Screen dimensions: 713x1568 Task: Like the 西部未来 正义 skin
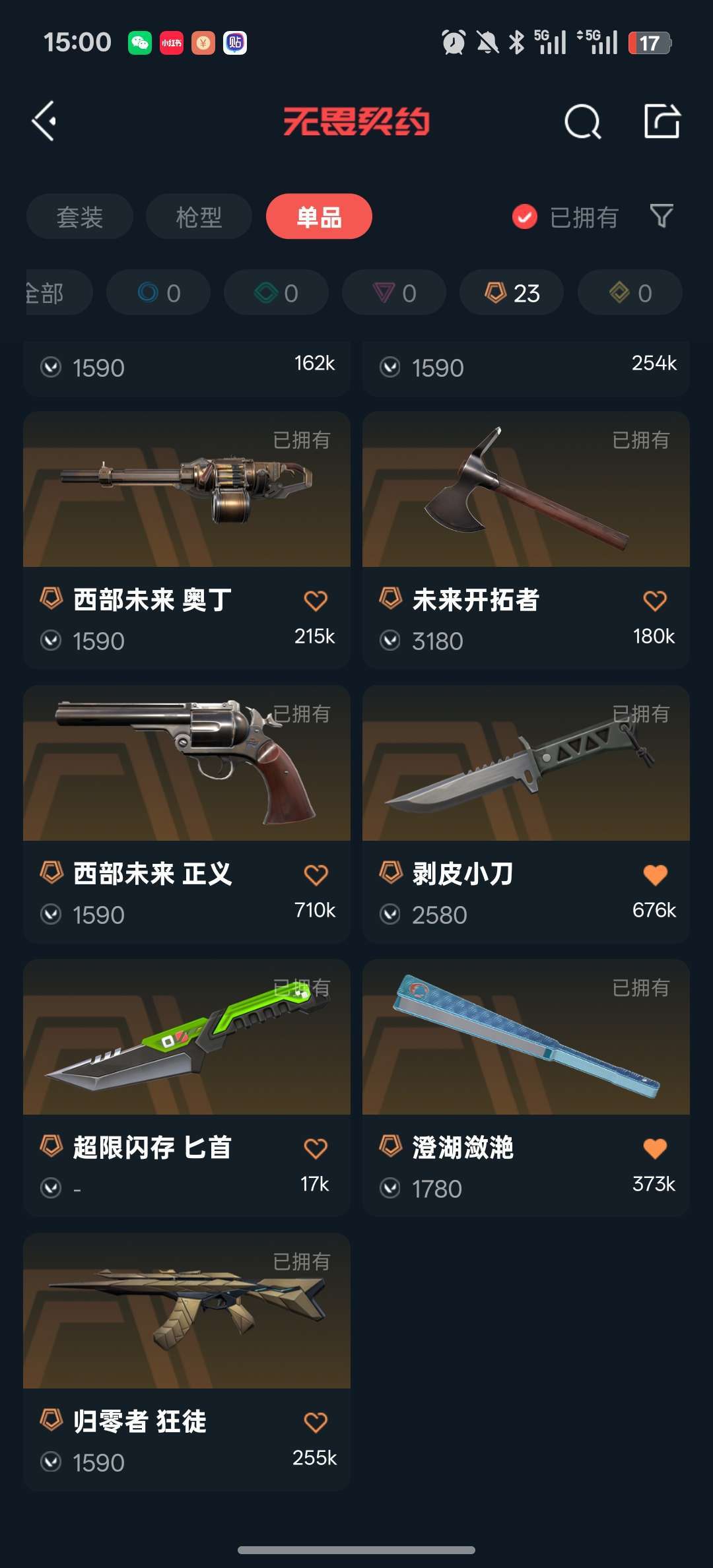point(316,875)
